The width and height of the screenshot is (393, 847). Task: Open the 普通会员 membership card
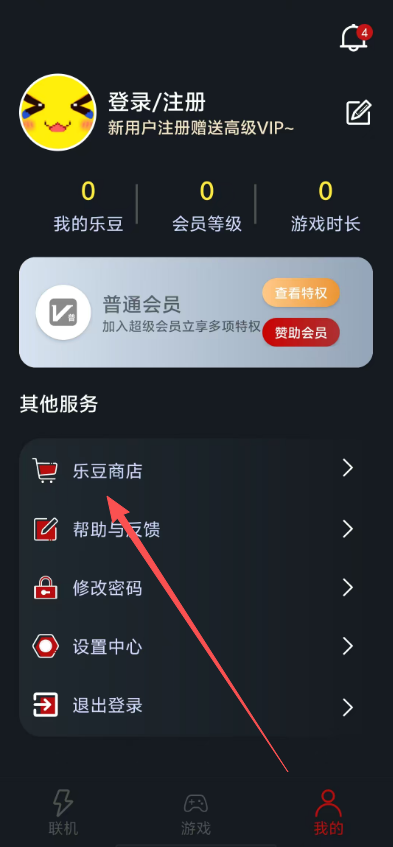(196, 312)
